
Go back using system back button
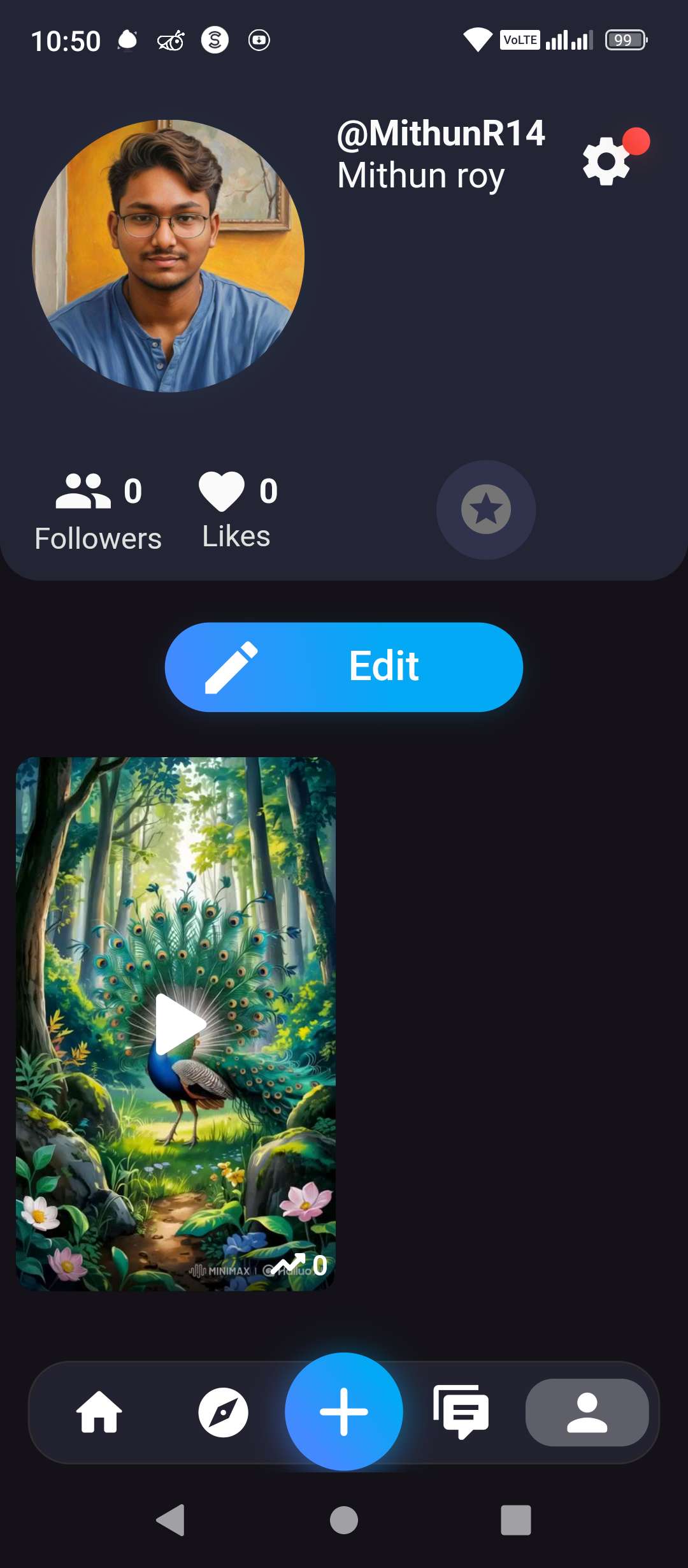[x=171, y=1520]
